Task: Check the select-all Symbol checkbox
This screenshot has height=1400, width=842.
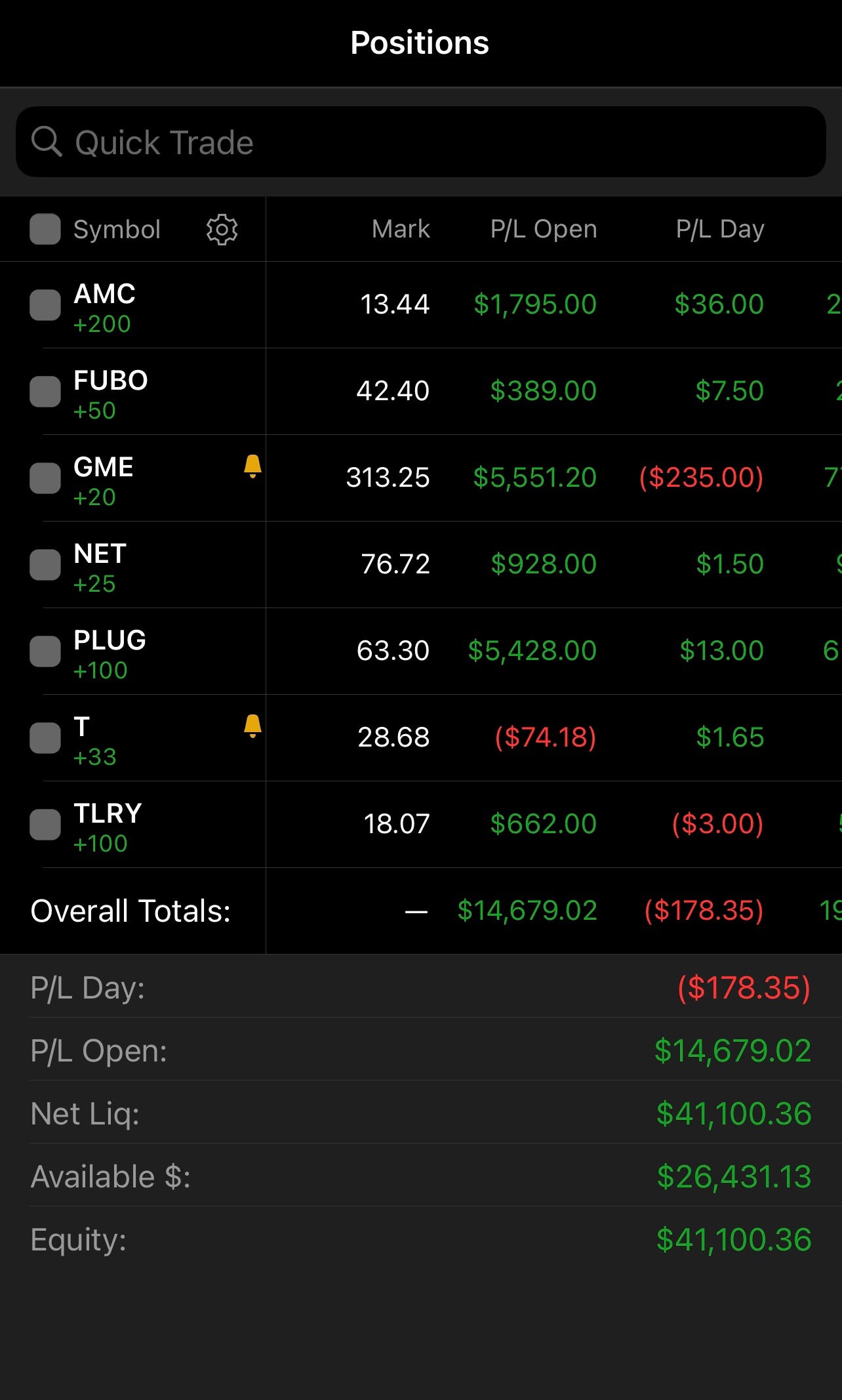Action: pyautogui.click(x=45, y=230)
